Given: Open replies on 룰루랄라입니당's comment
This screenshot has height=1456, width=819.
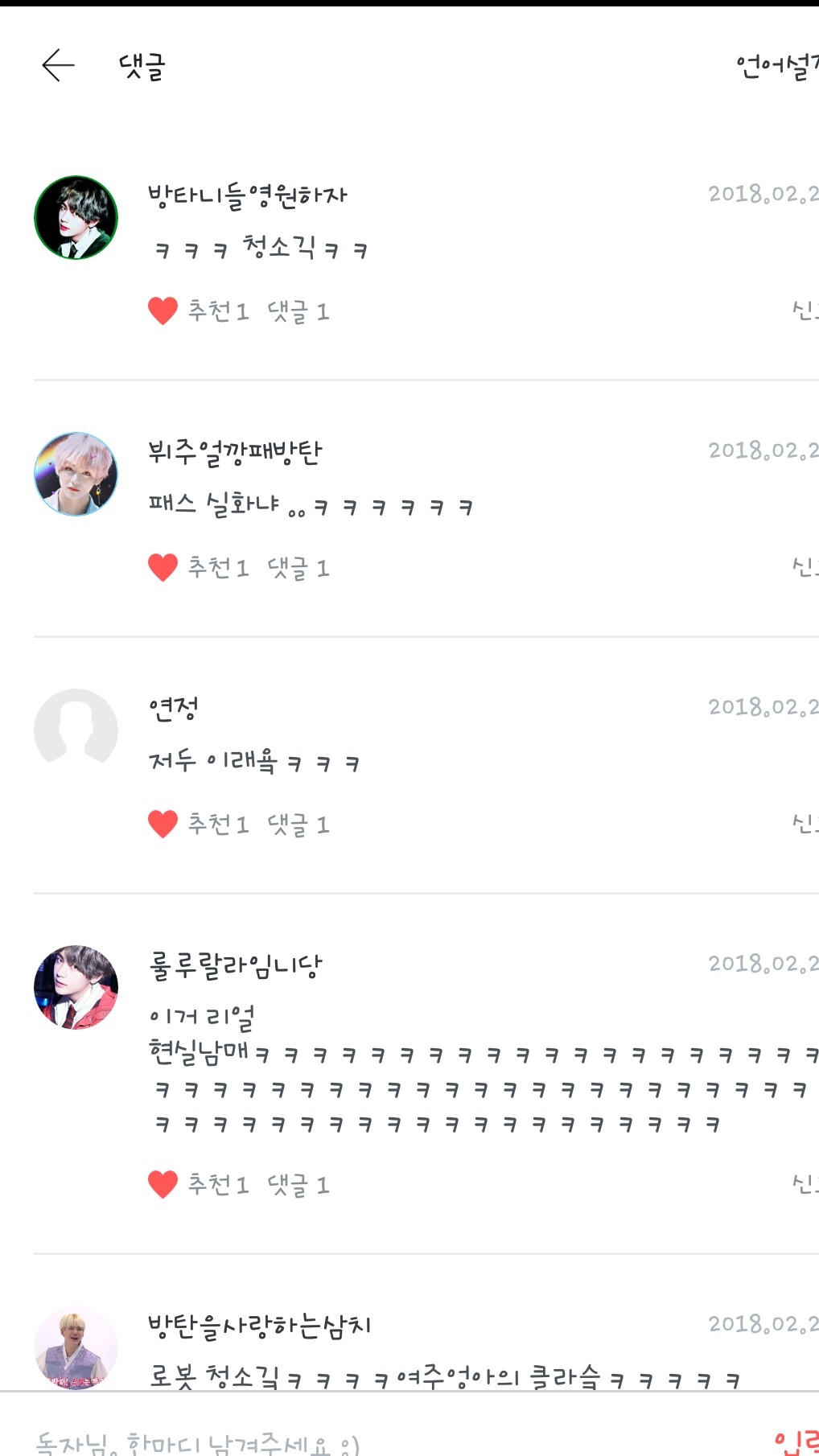Looking at the screenshot, I should (x=298, y=1184).
